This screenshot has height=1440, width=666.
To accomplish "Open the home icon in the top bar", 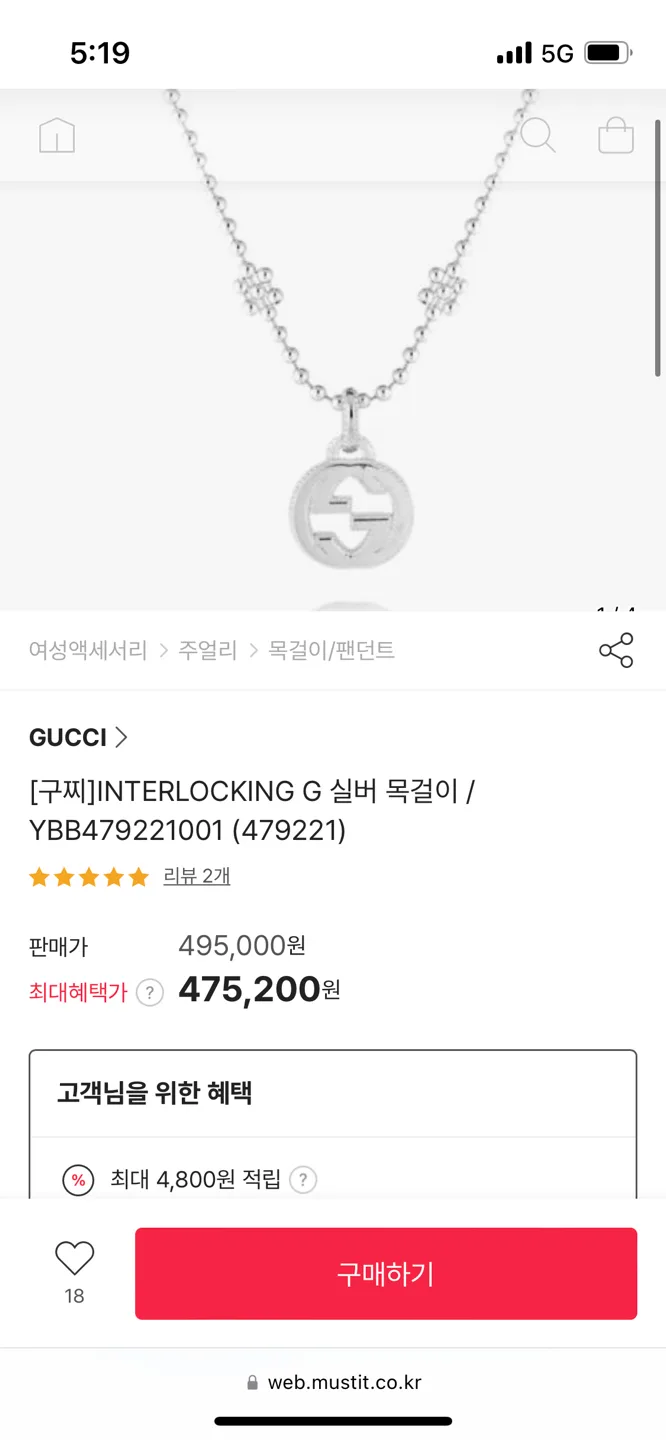I will (x=57, y=135).
